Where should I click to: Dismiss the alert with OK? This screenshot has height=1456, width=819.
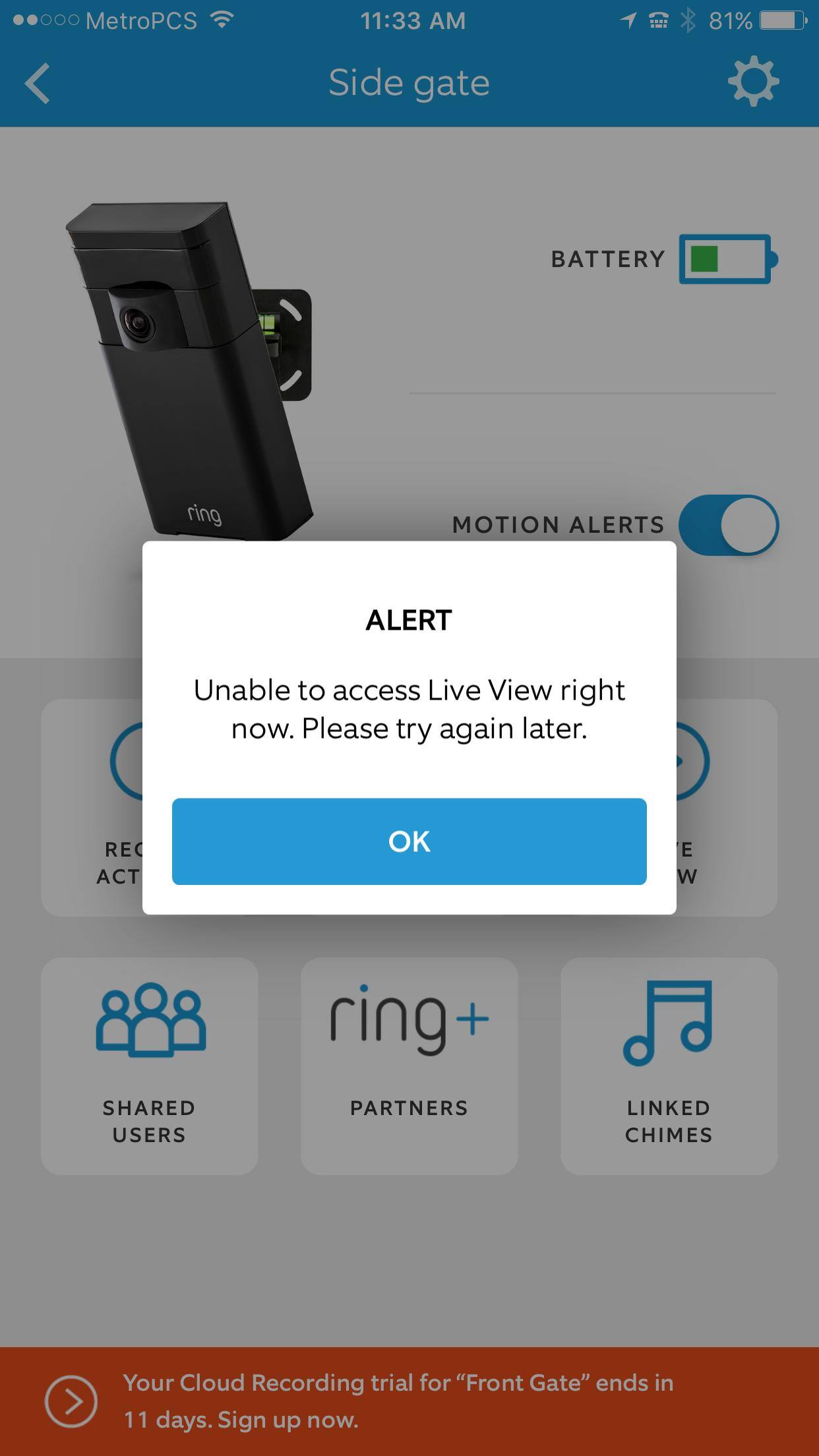tap(409, 841)
